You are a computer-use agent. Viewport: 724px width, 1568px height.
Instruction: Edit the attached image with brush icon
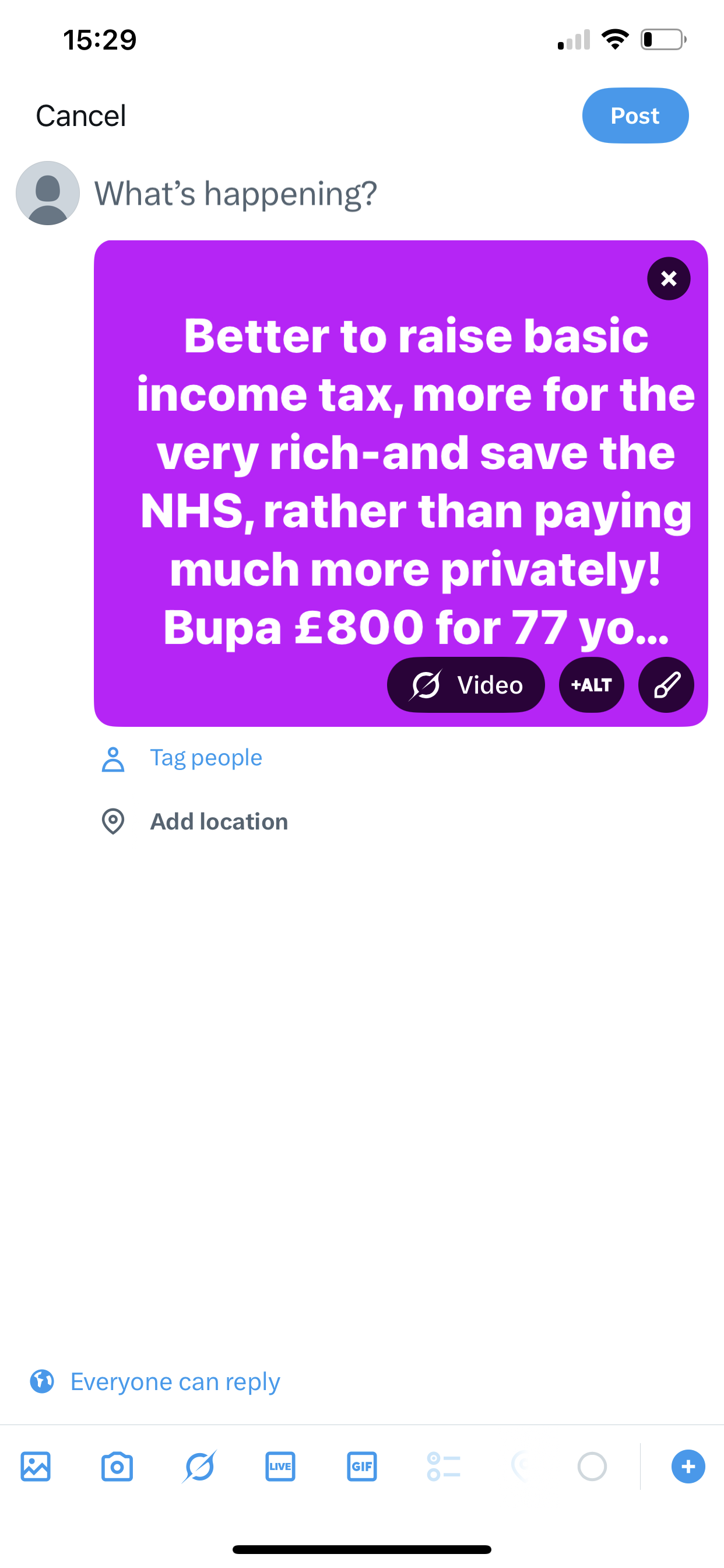pyautogui.click(x=666, y=685)
